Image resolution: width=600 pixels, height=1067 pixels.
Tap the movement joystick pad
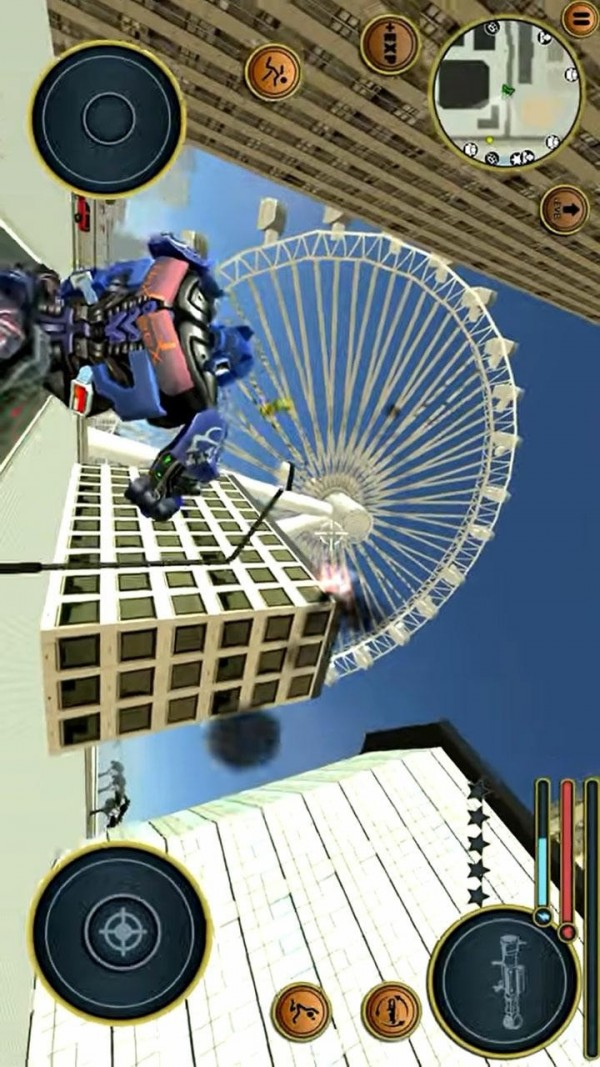(x=108, y=118)
